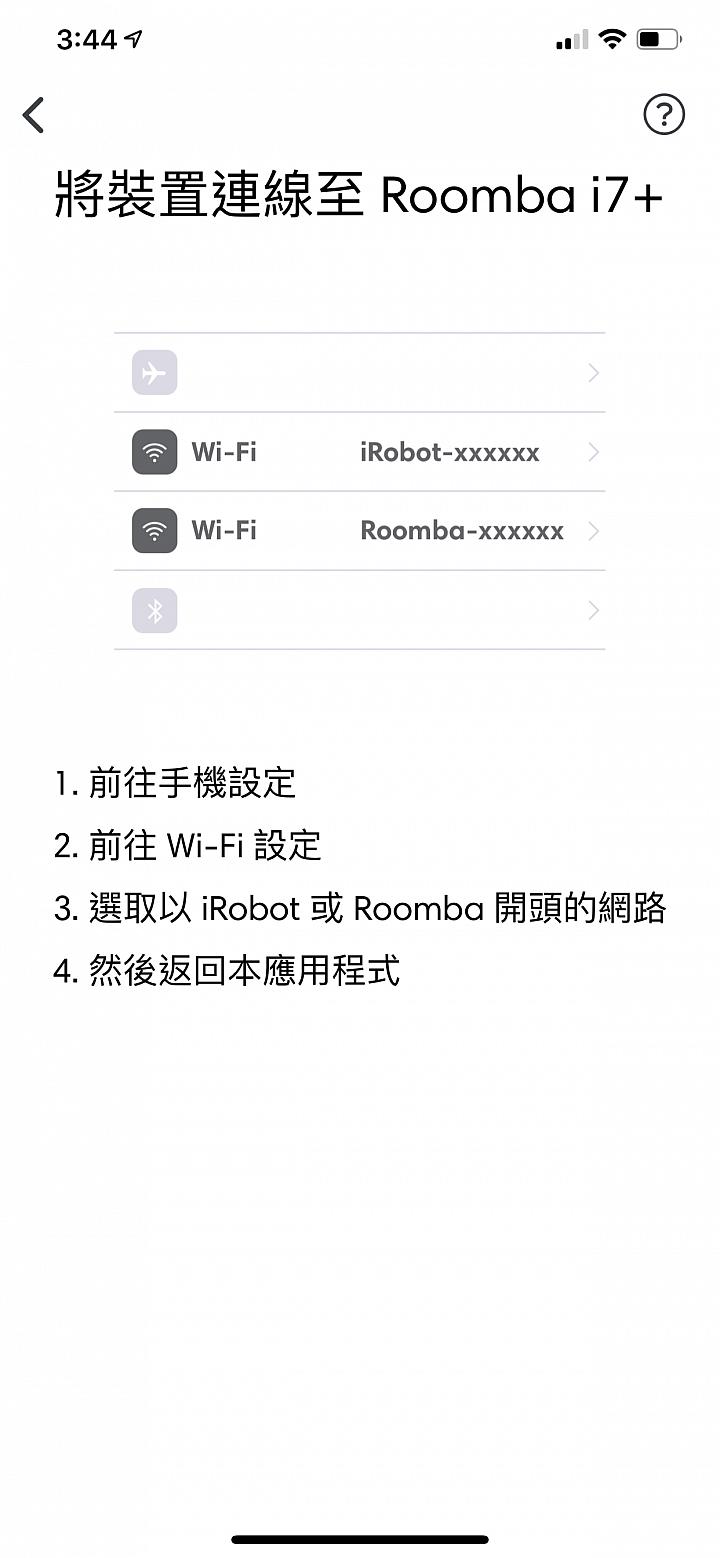Expand the Roomba-xxxxxx row chevron
The height and width of the screenshot is (1558, 720).
point(592,530)
